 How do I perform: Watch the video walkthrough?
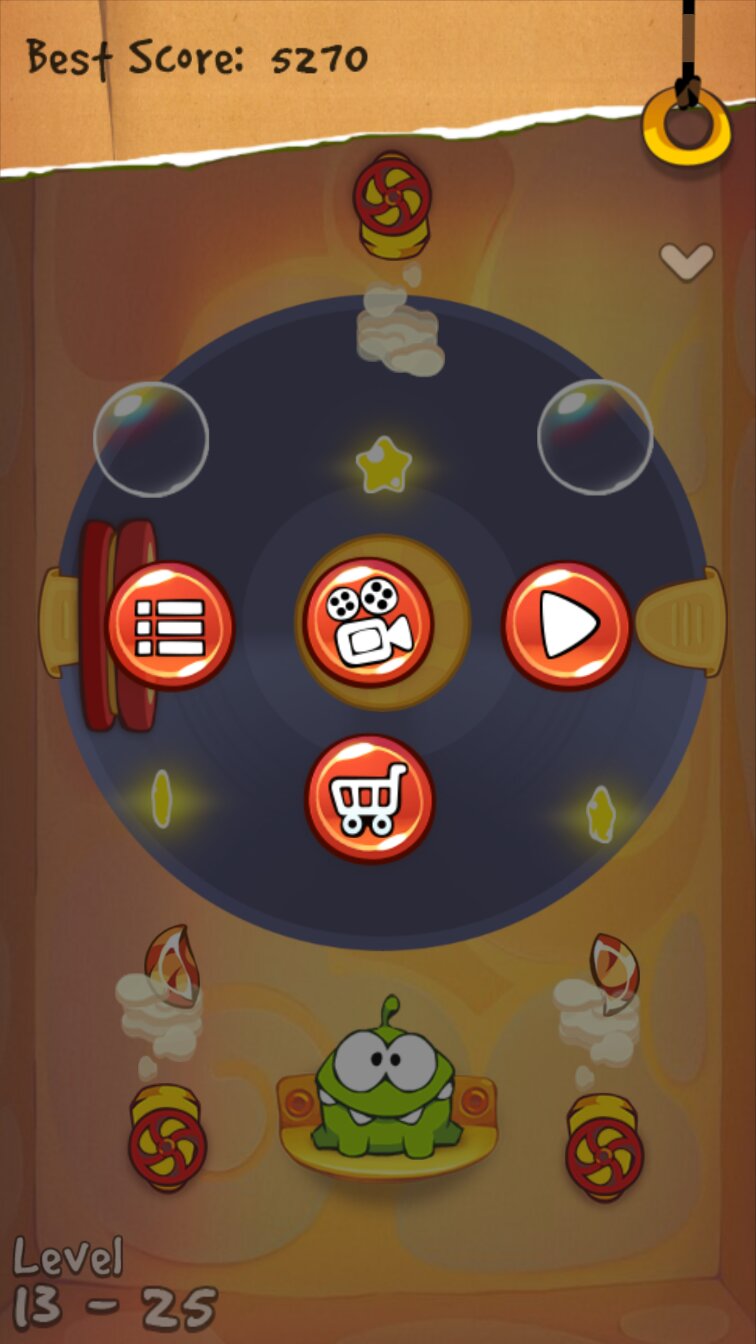[x=368, y=622]
